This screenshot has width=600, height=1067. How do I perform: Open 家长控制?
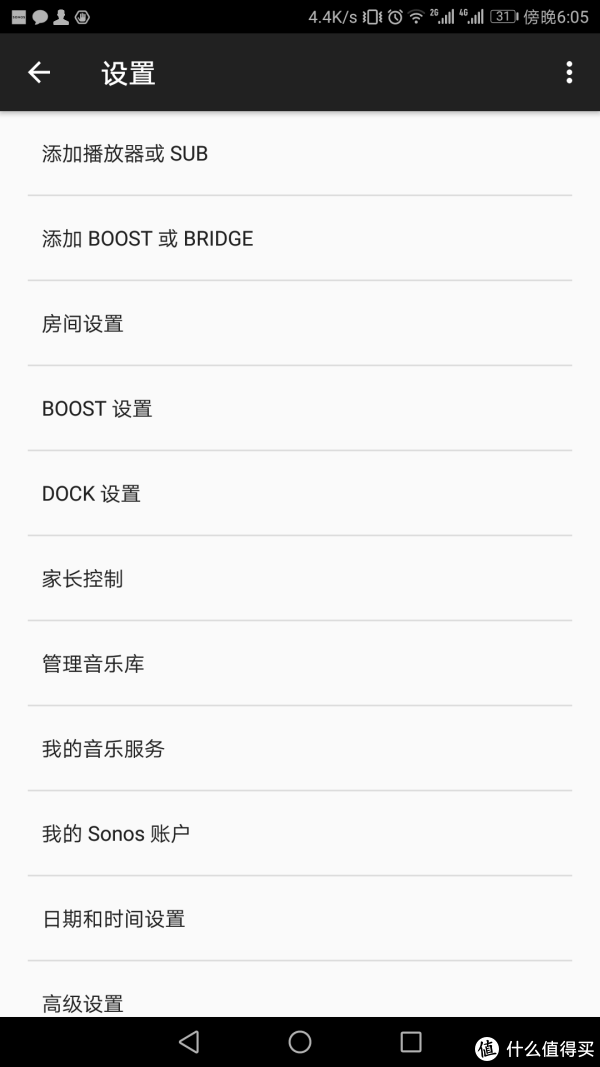300,578
